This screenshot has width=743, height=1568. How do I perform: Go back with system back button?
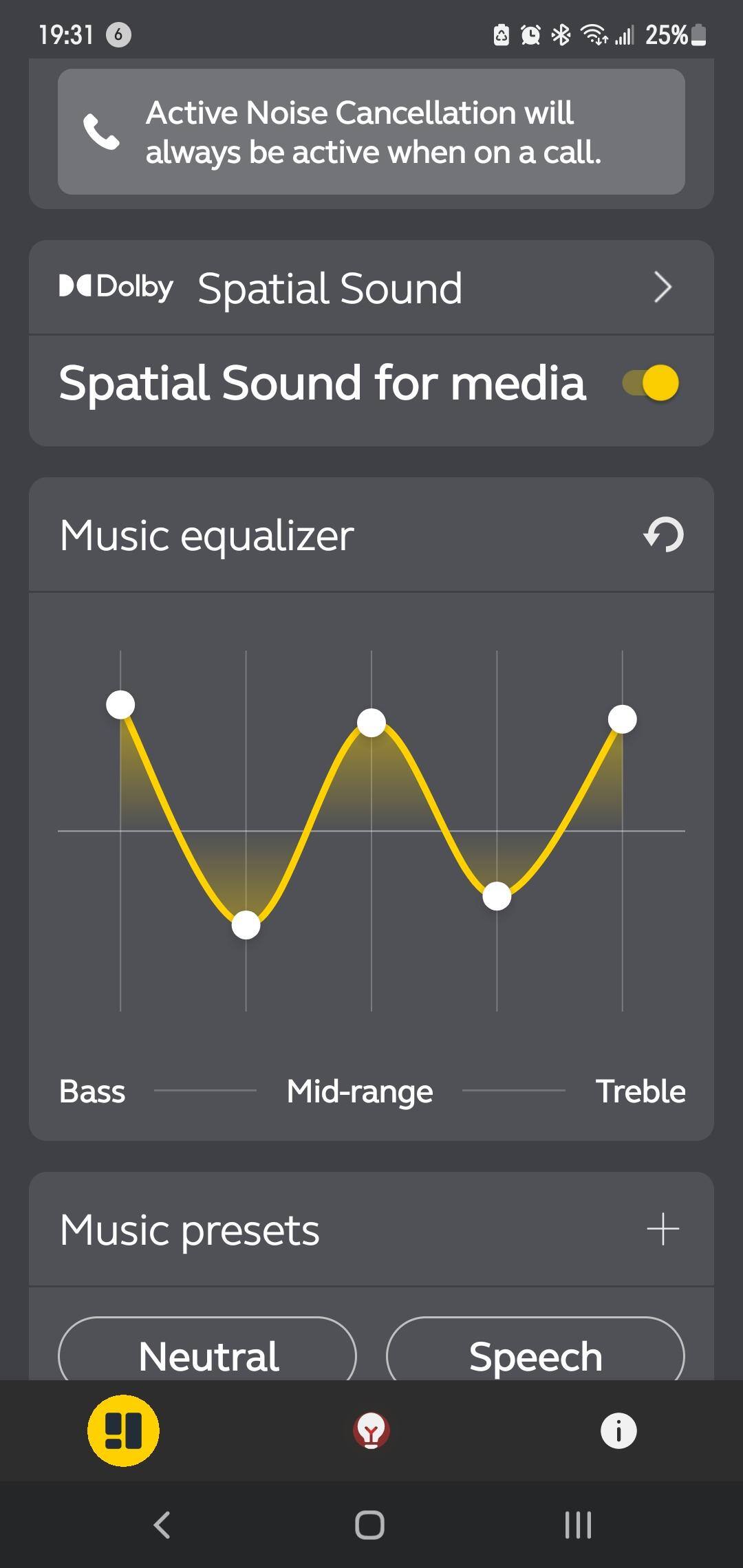162,1525
